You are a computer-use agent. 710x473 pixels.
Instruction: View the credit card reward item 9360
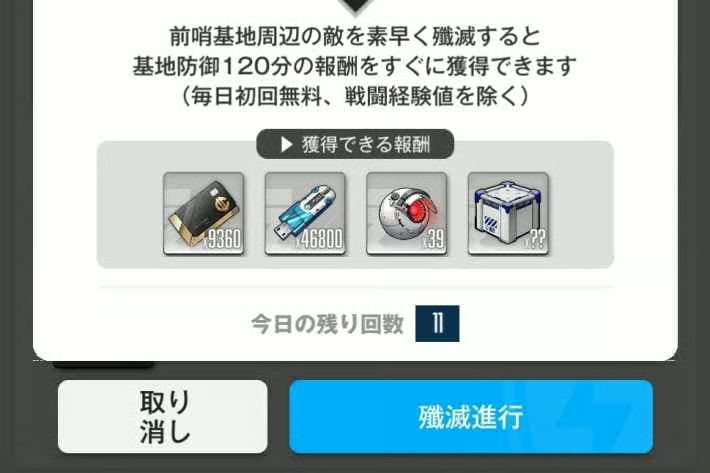click(203, 213)
